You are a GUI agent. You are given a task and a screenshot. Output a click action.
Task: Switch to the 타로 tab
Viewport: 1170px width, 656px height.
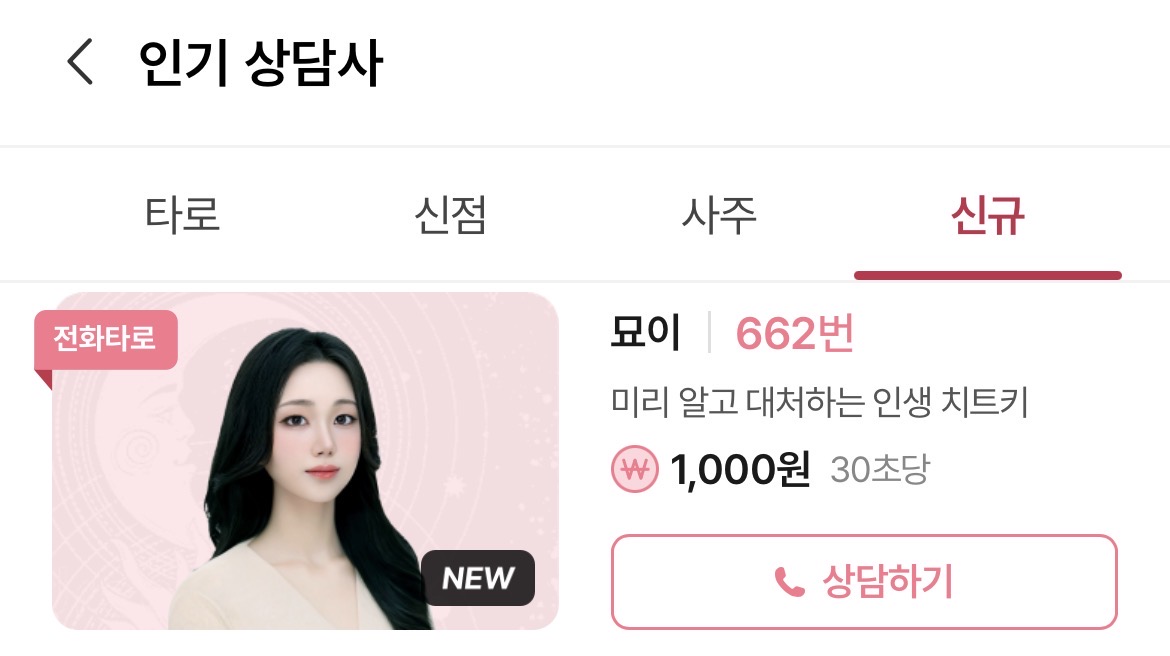[182, 216]
